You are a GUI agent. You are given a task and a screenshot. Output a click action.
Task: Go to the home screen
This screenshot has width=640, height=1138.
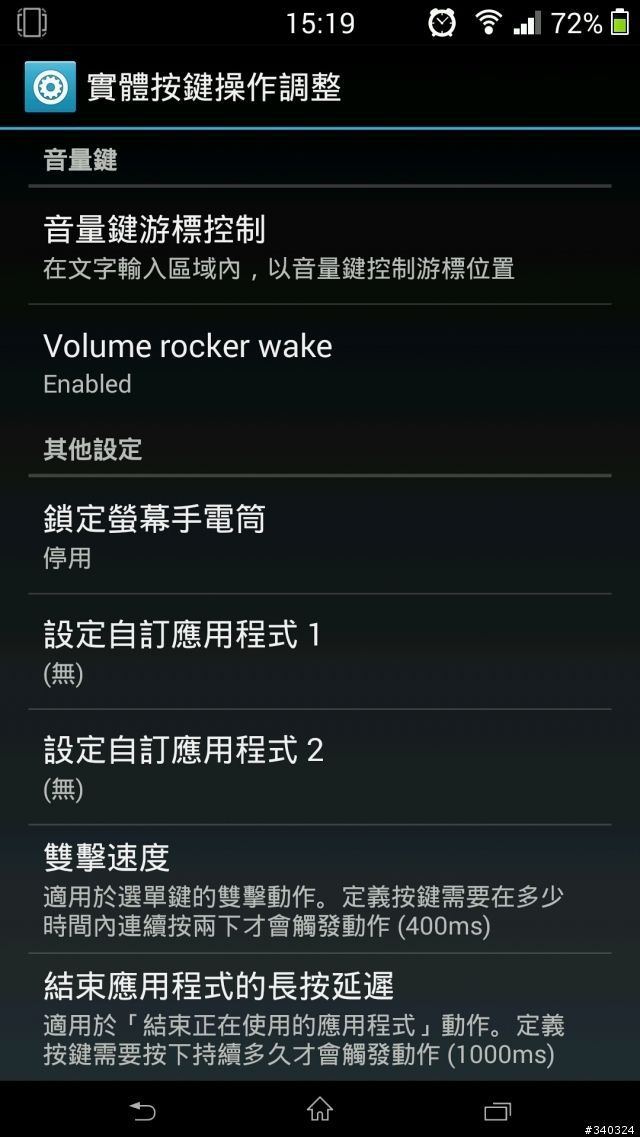[320, 1110]
